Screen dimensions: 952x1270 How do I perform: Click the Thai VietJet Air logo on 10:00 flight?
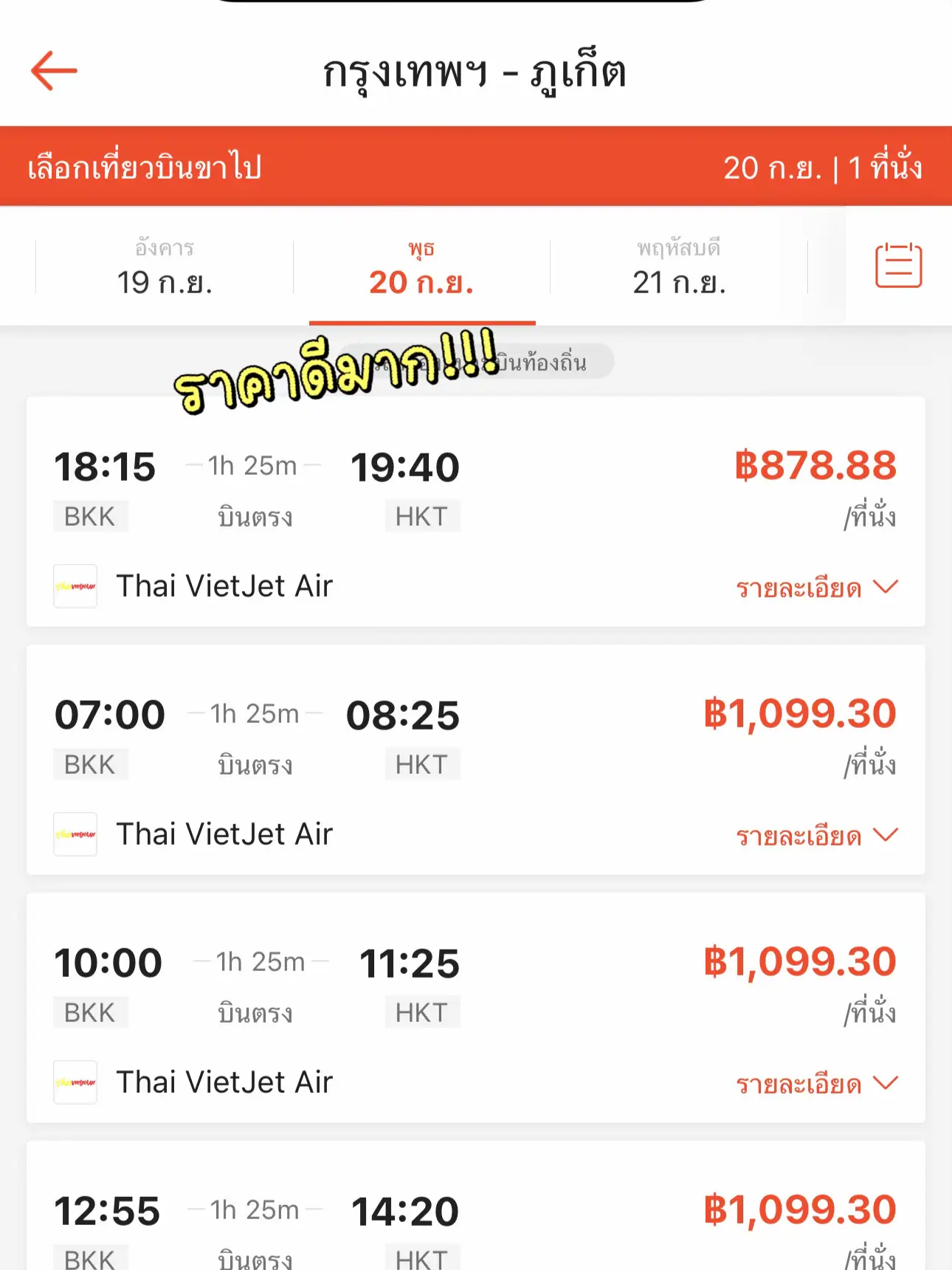click(x=75, y=1082)
